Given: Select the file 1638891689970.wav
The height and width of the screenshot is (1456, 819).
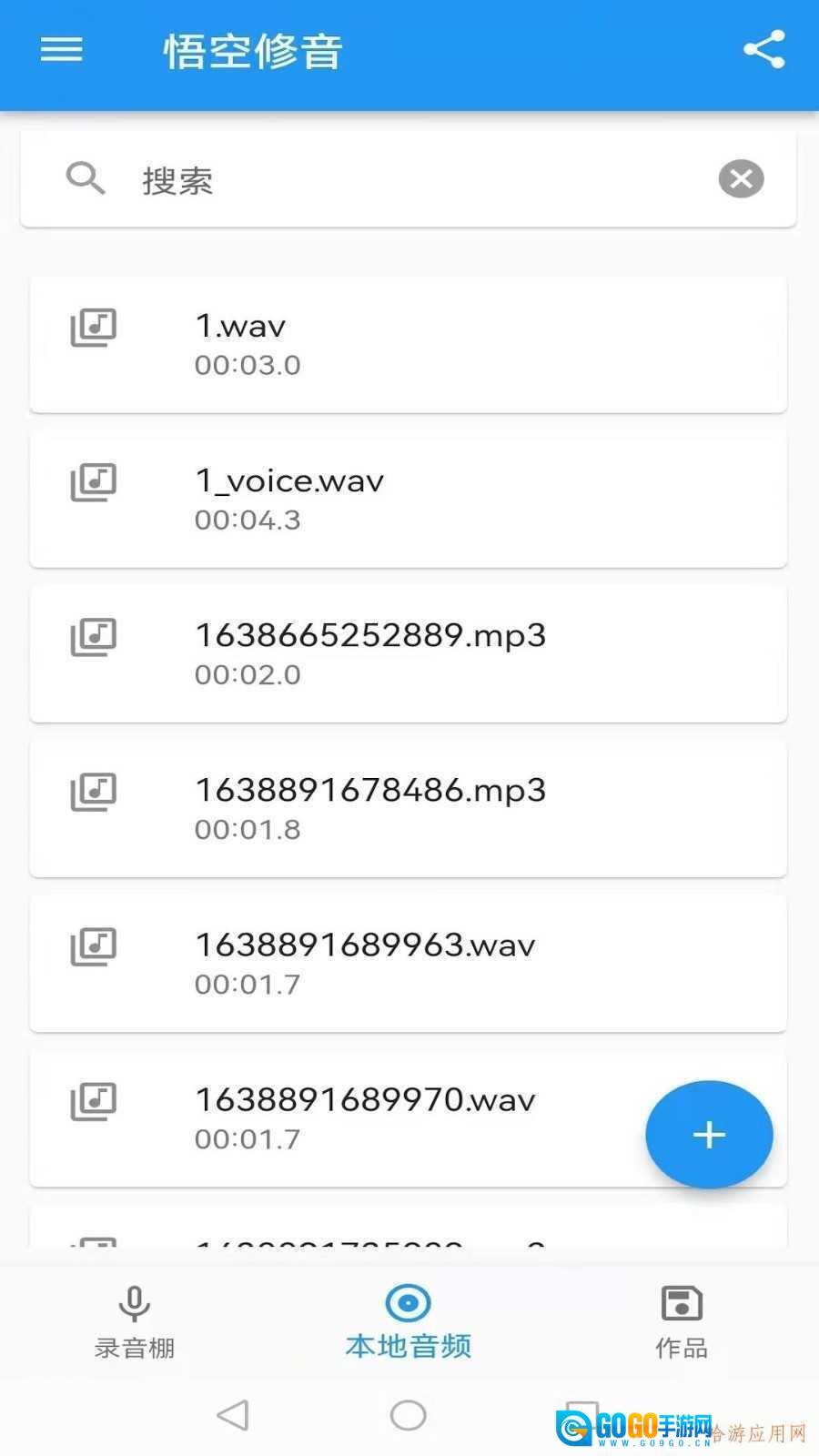Looking at the screenshot, I should pos(364,1101).
